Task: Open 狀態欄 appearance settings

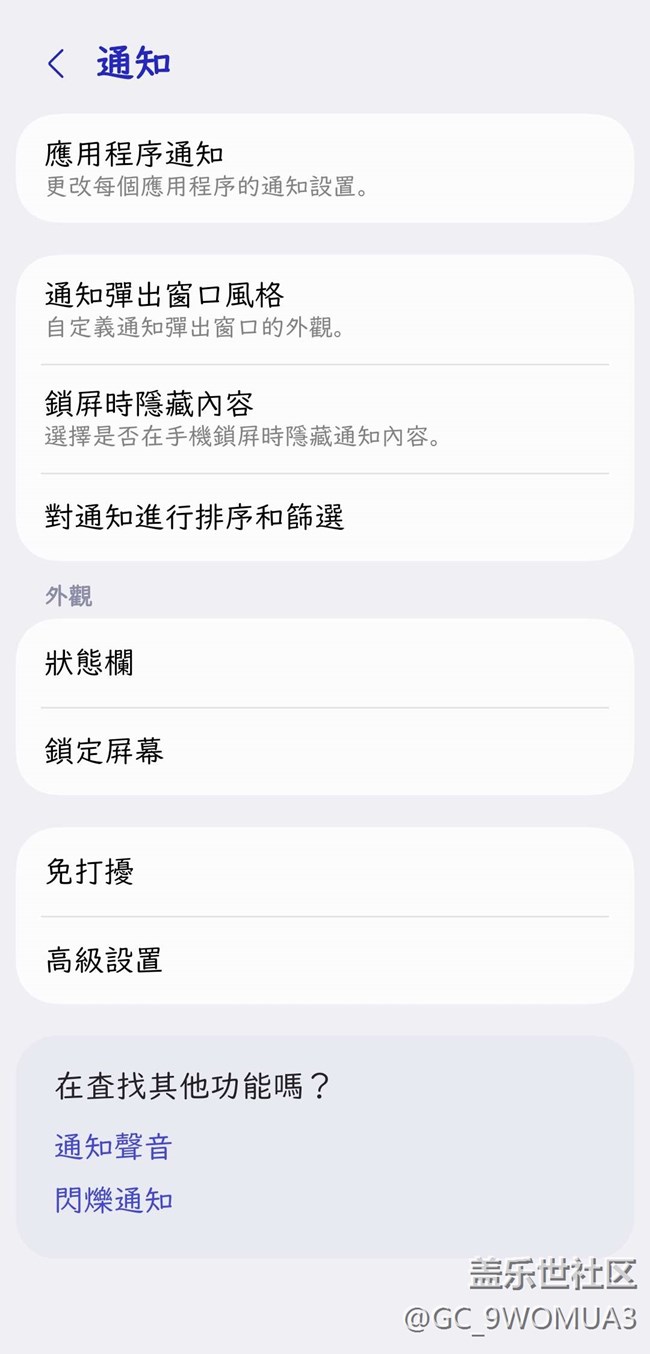Action: click(324, 663)
